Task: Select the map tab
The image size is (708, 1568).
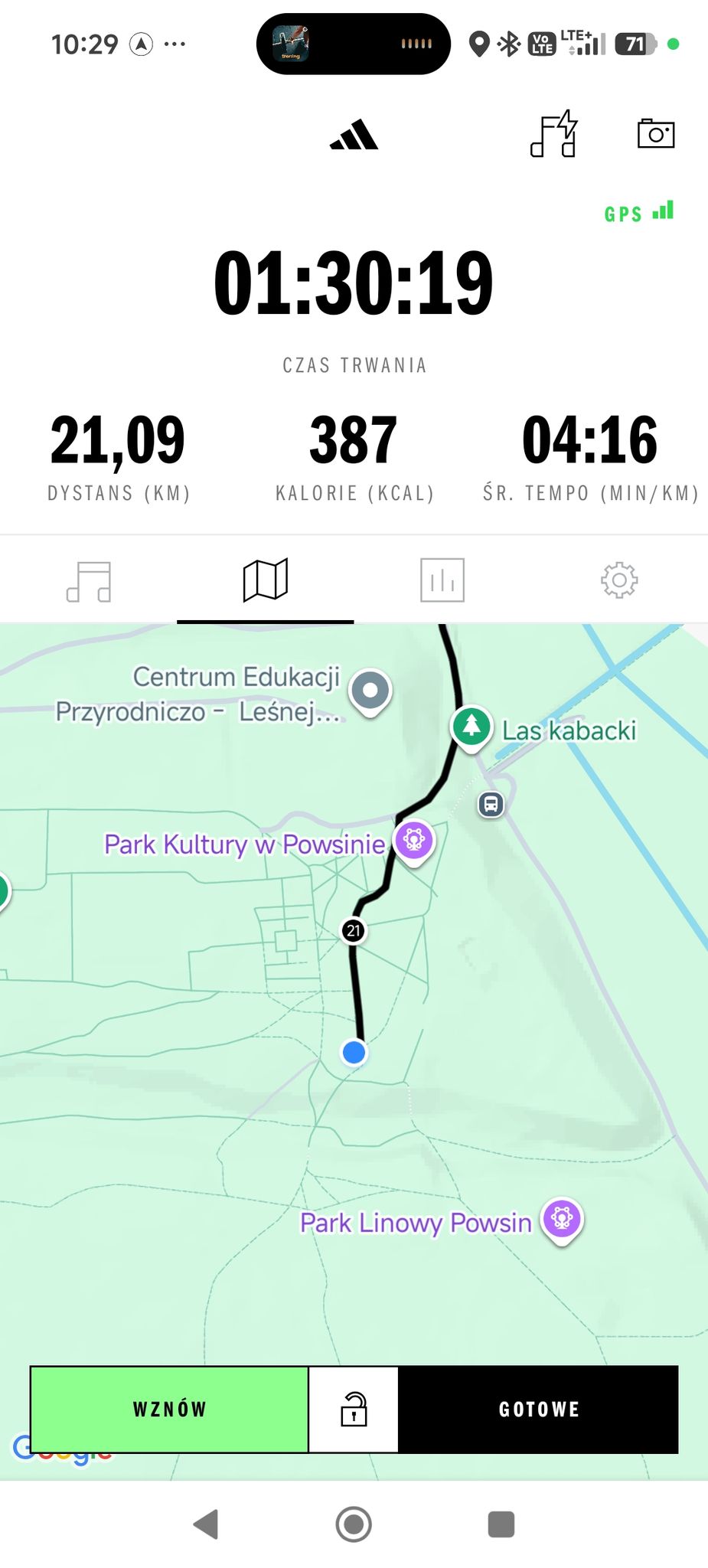Action: [266, 580]
